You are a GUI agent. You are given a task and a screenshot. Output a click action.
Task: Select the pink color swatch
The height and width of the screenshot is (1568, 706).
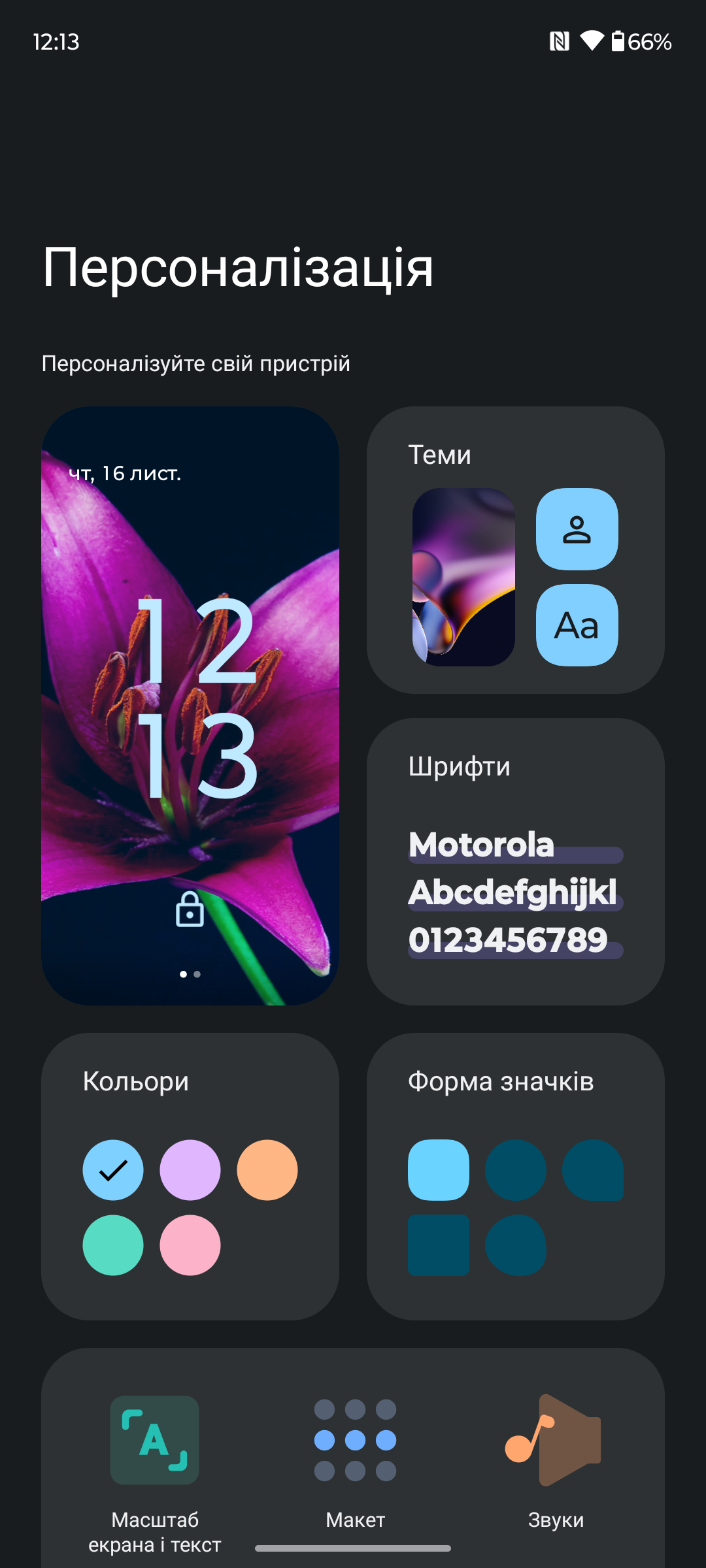click(190, 1245)
